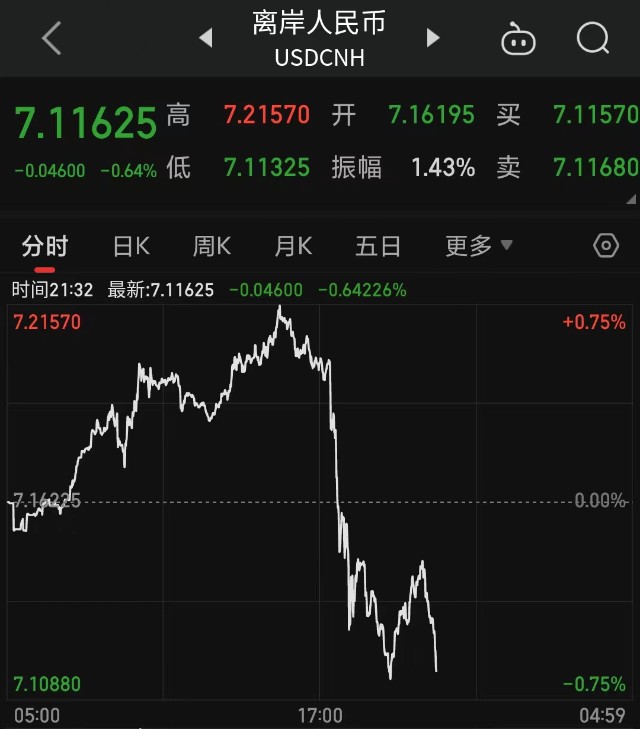Viewport: 640px width, 729px height.
Task: Open the search magnifier
Action: coord(593,38)
